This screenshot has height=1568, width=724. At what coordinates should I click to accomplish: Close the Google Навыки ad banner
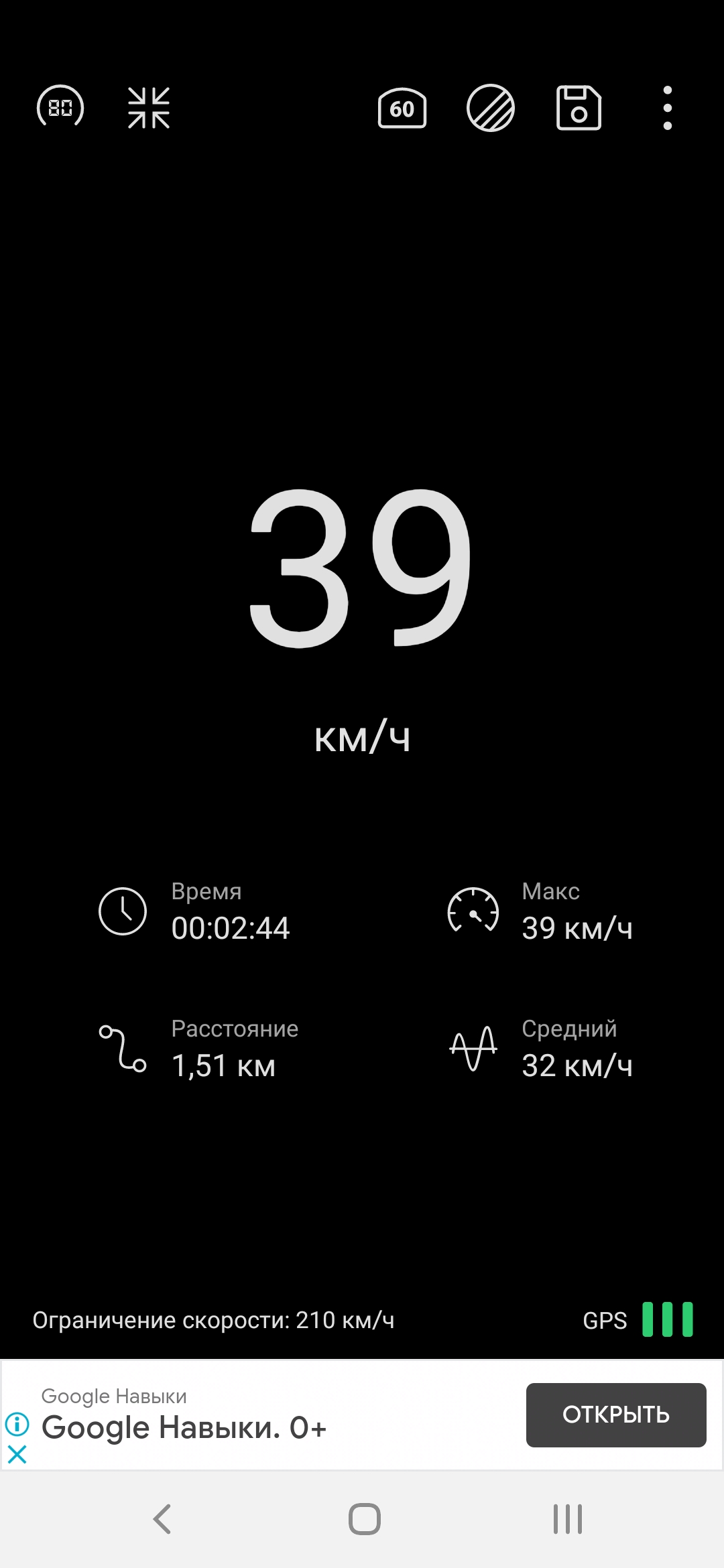pyautogui.click(x=17, y=1453)
